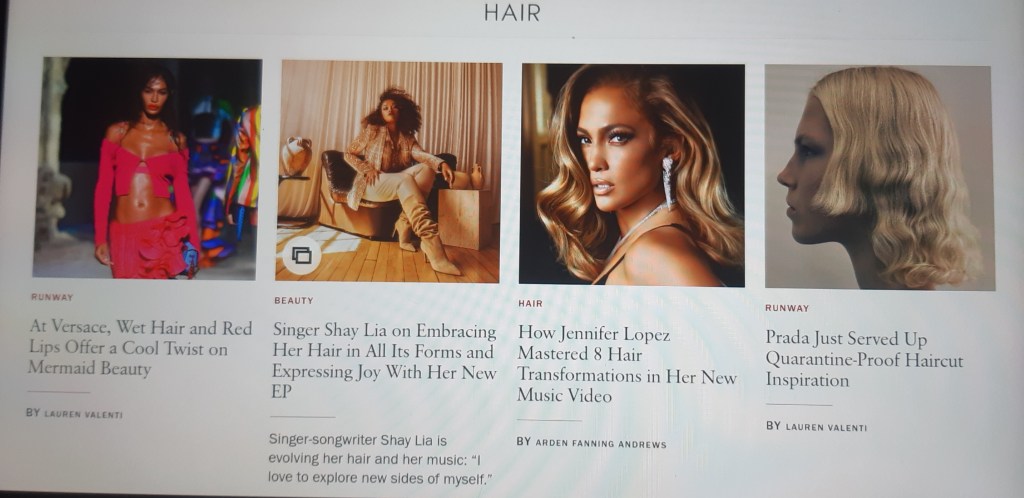Screen dimensions: 1024x498
Task: Tap the Hair tag above Jennifer Lopez headline
Action: click(530, 302)
